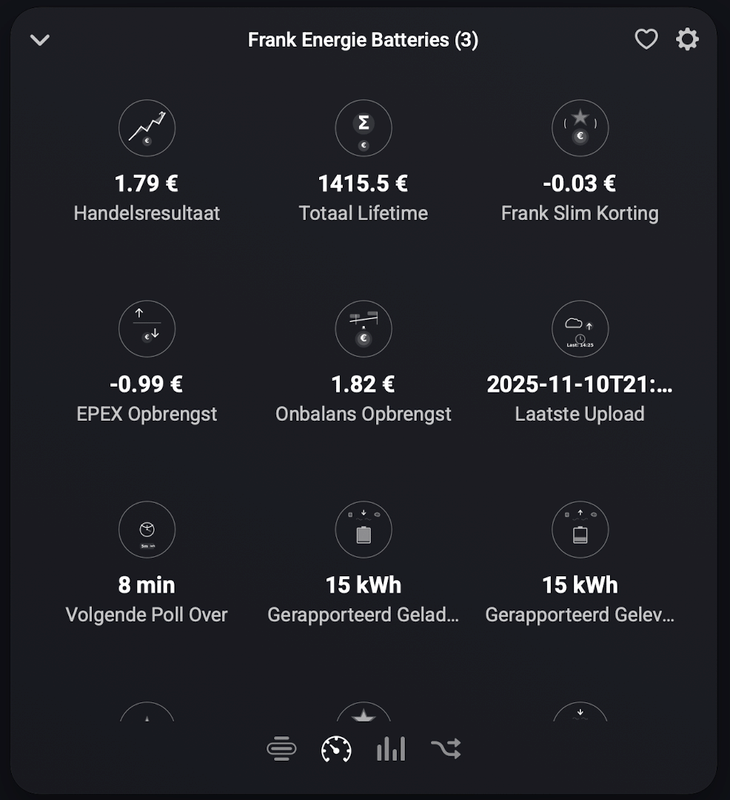Click the cloud upload icon above Laatste Upload

coord(580,330)
